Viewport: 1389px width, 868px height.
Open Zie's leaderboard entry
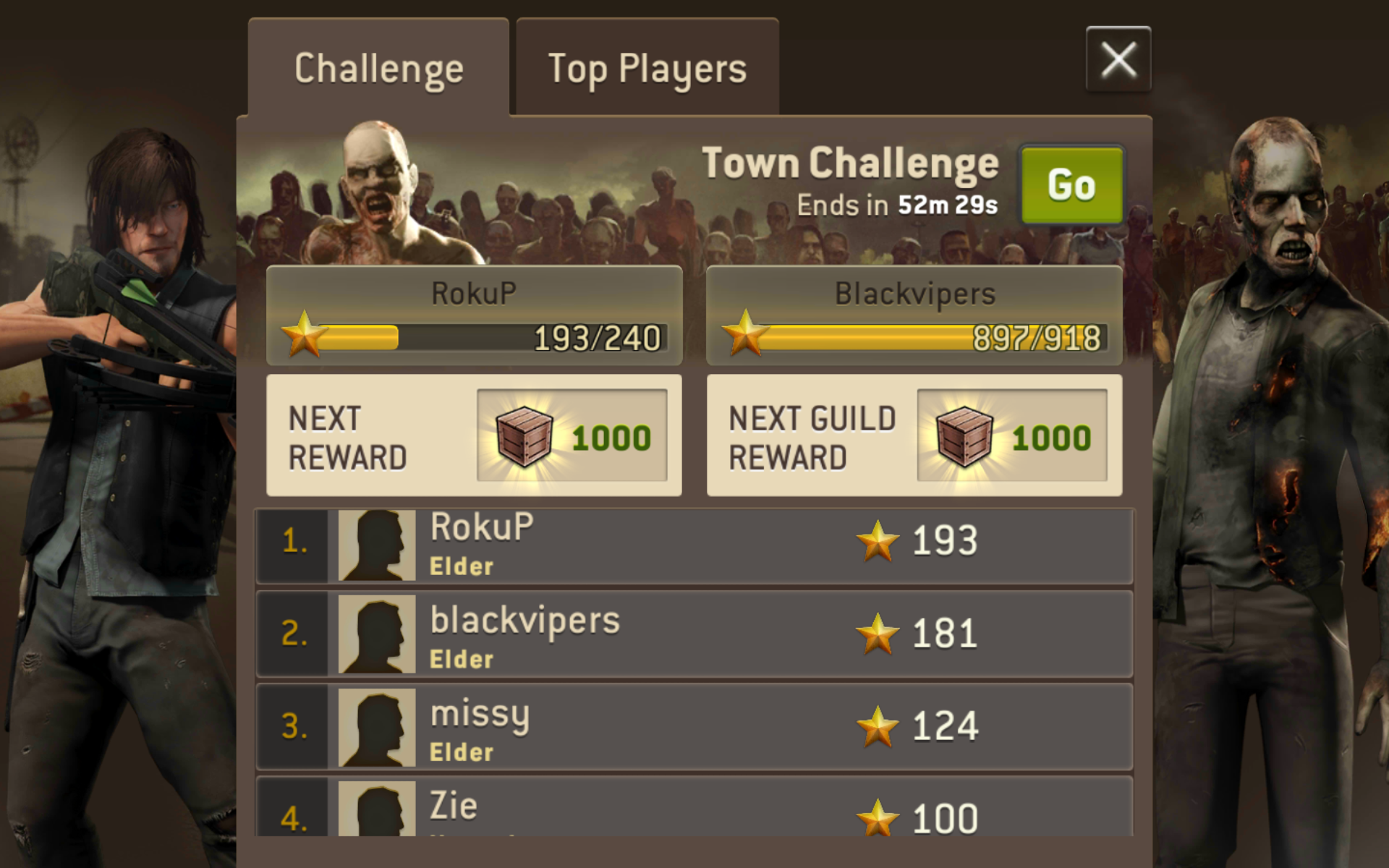pyautogui.click(x=693, y=809)
